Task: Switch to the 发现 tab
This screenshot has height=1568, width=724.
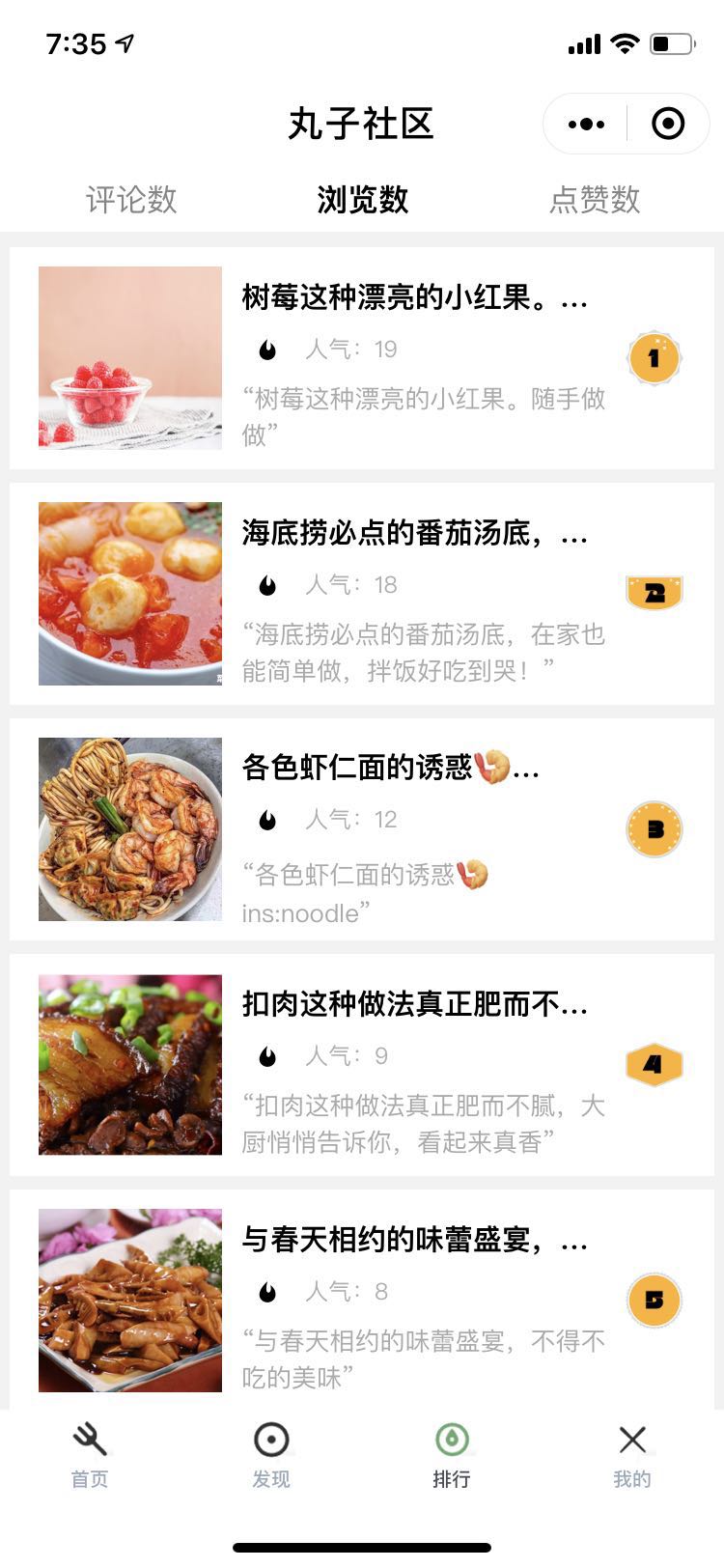Action: coord(271,1455)
